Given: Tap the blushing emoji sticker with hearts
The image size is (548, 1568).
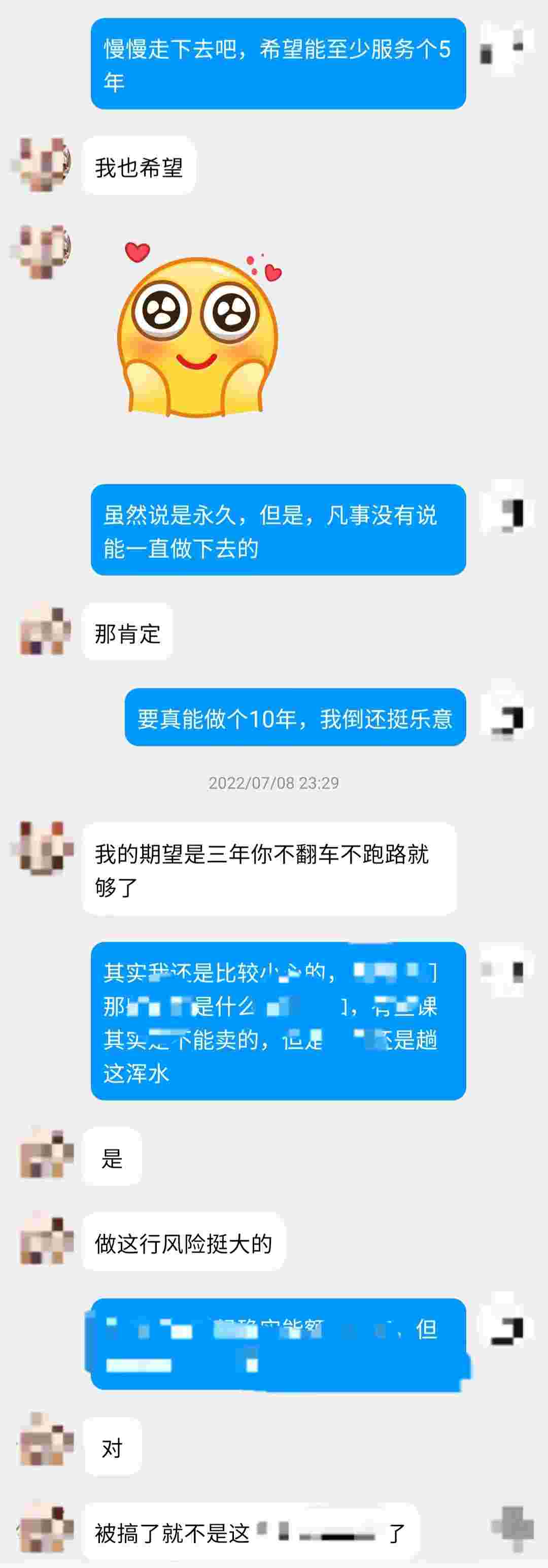Looking at the screenshot, I should click(x=198, y=331).
